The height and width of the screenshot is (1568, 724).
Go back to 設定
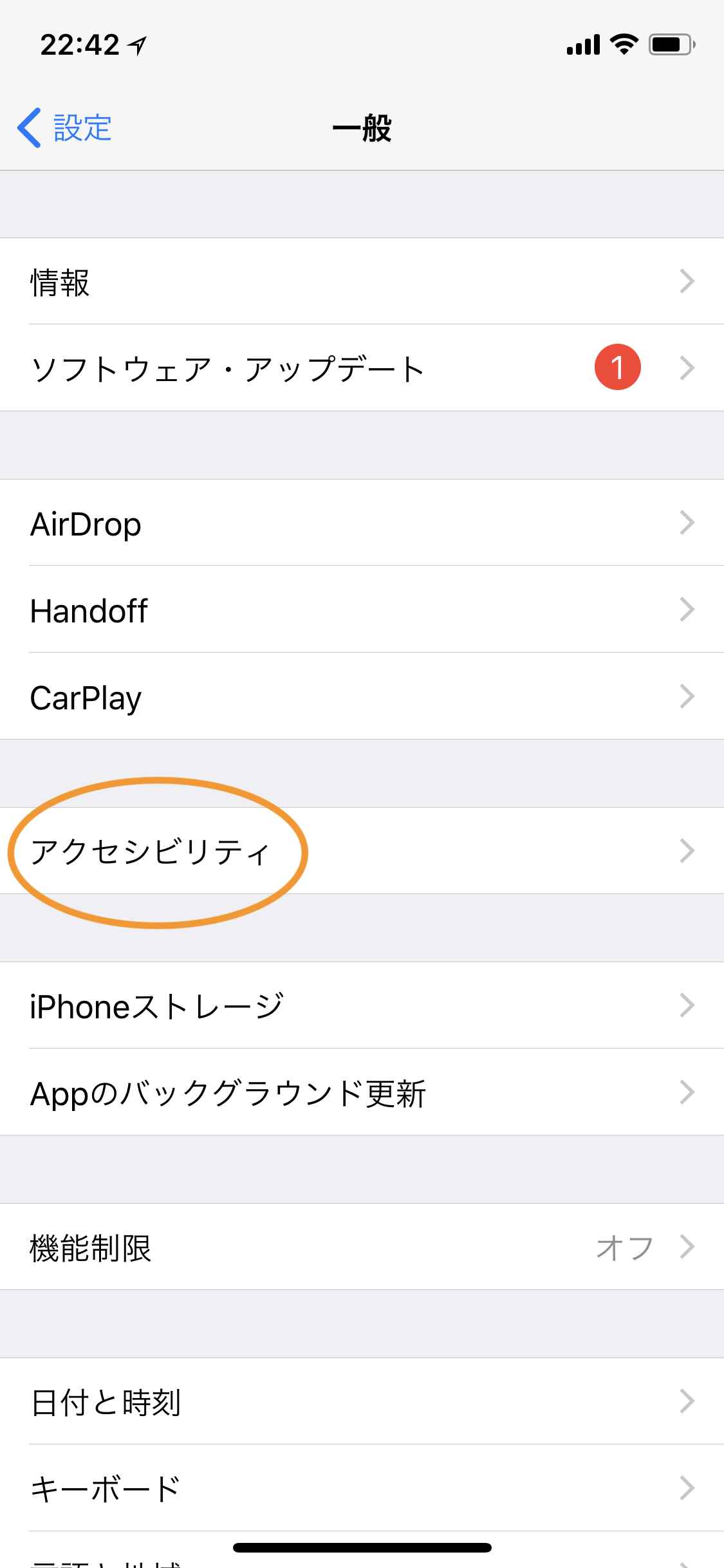pyautogui.click(x=64, y=127)
